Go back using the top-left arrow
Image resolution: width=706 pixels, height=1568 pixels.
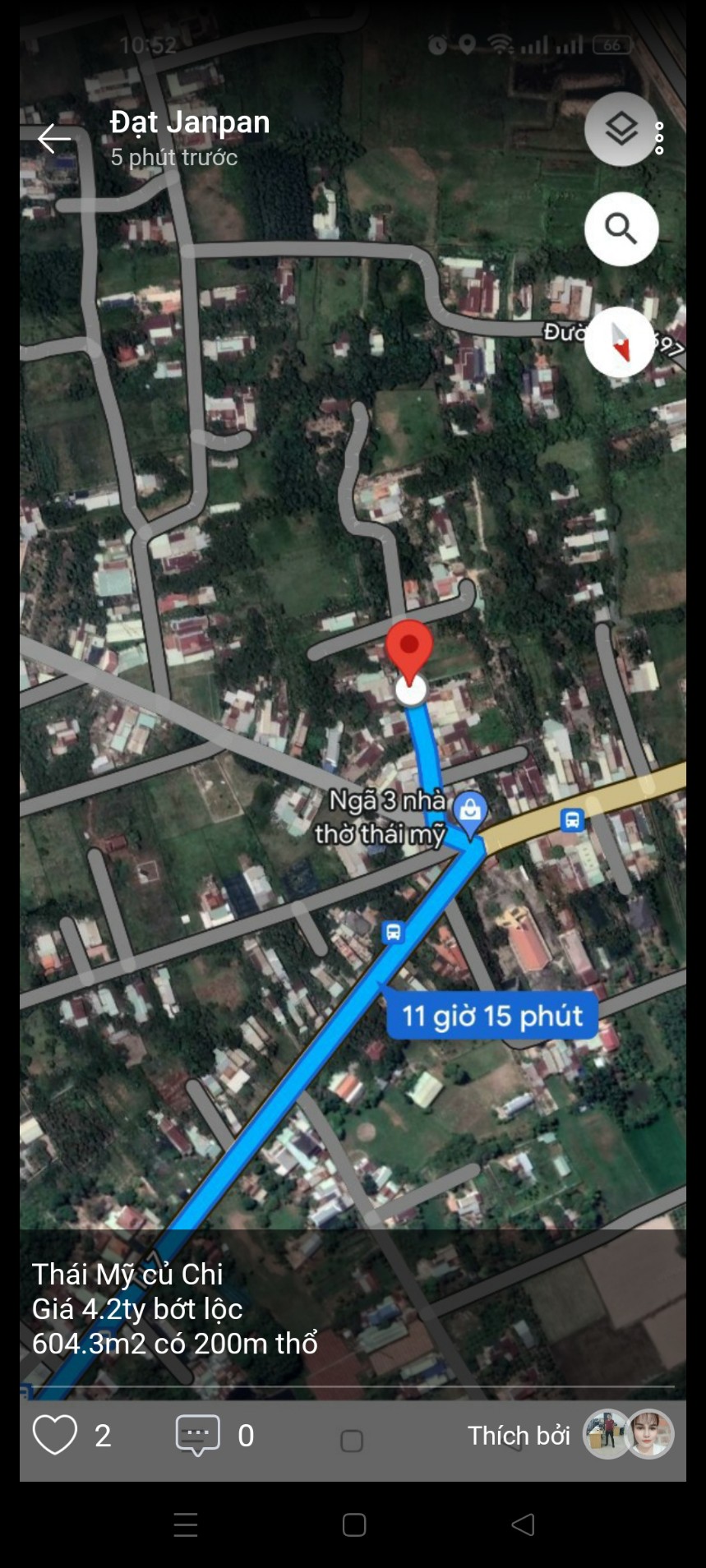pyautogui.click(x=54, y=138)
